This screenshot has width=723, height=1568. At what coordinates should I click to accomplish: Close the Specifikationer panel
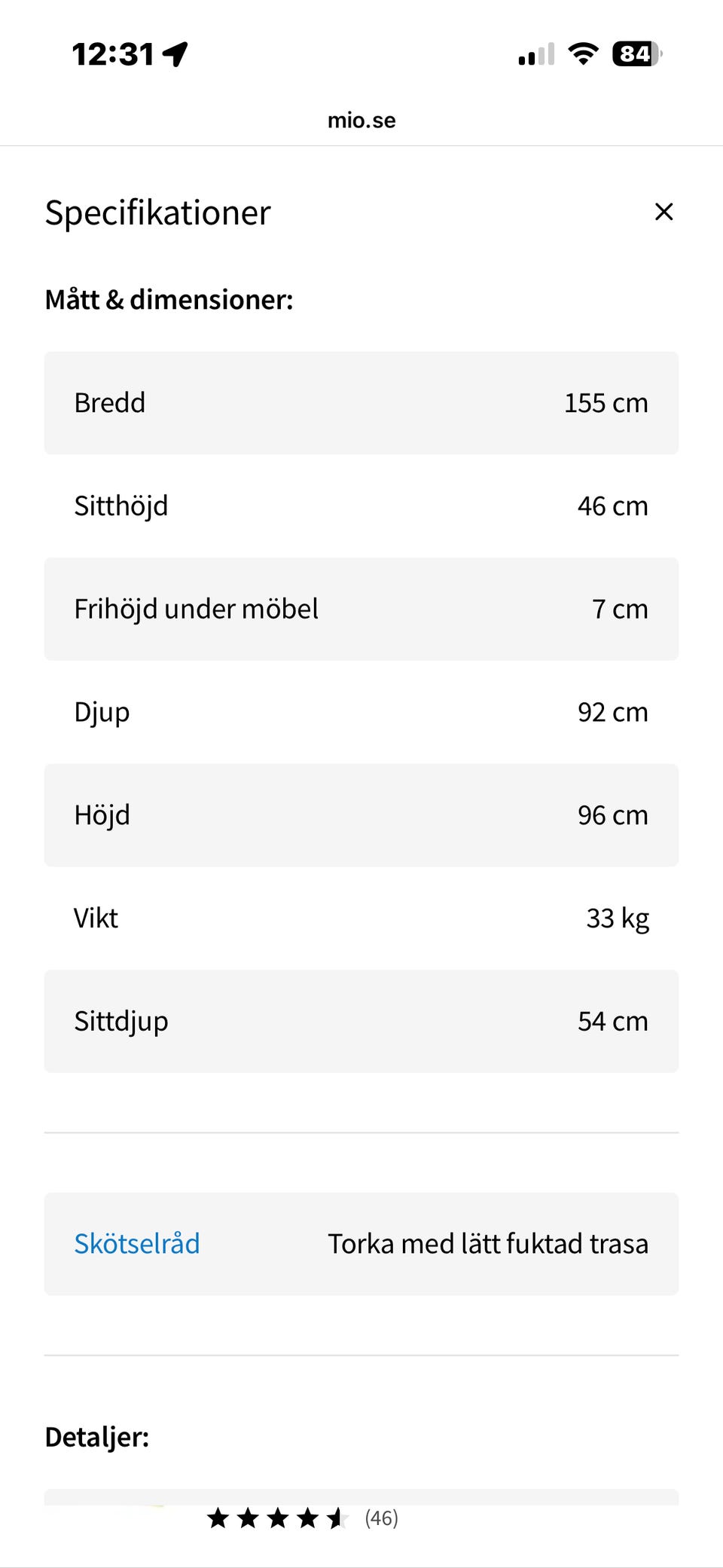(664, 212)
